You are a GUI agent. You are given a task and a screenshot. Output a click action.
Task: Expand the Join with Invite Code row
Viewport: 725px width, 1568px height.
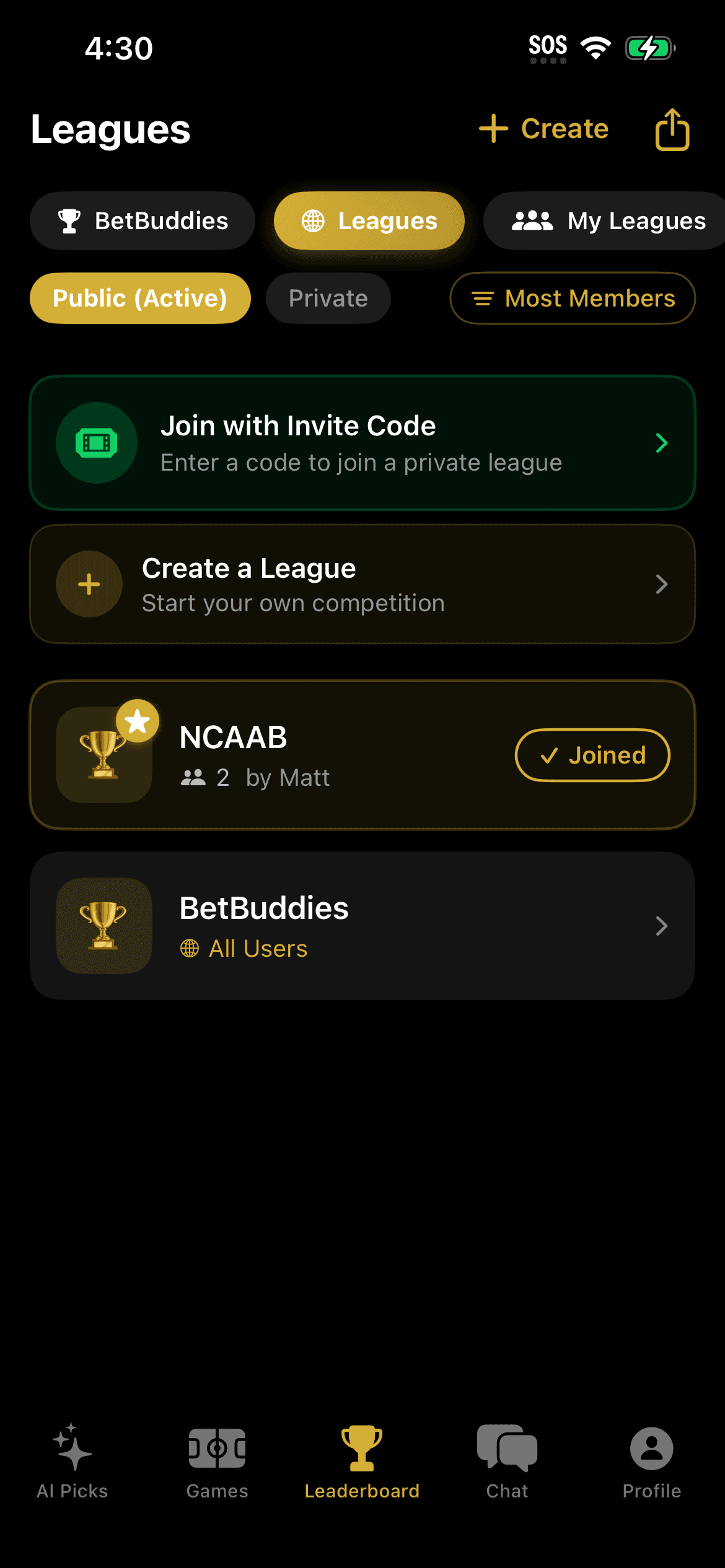coord(361,442)
